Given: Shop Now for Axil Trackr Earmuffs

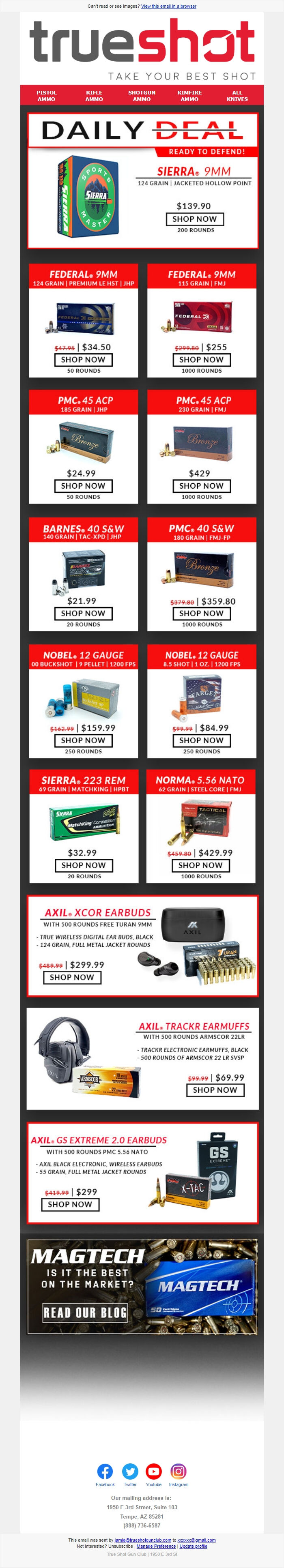Looking at the screenshot, I should click(x=215, y=1090).
